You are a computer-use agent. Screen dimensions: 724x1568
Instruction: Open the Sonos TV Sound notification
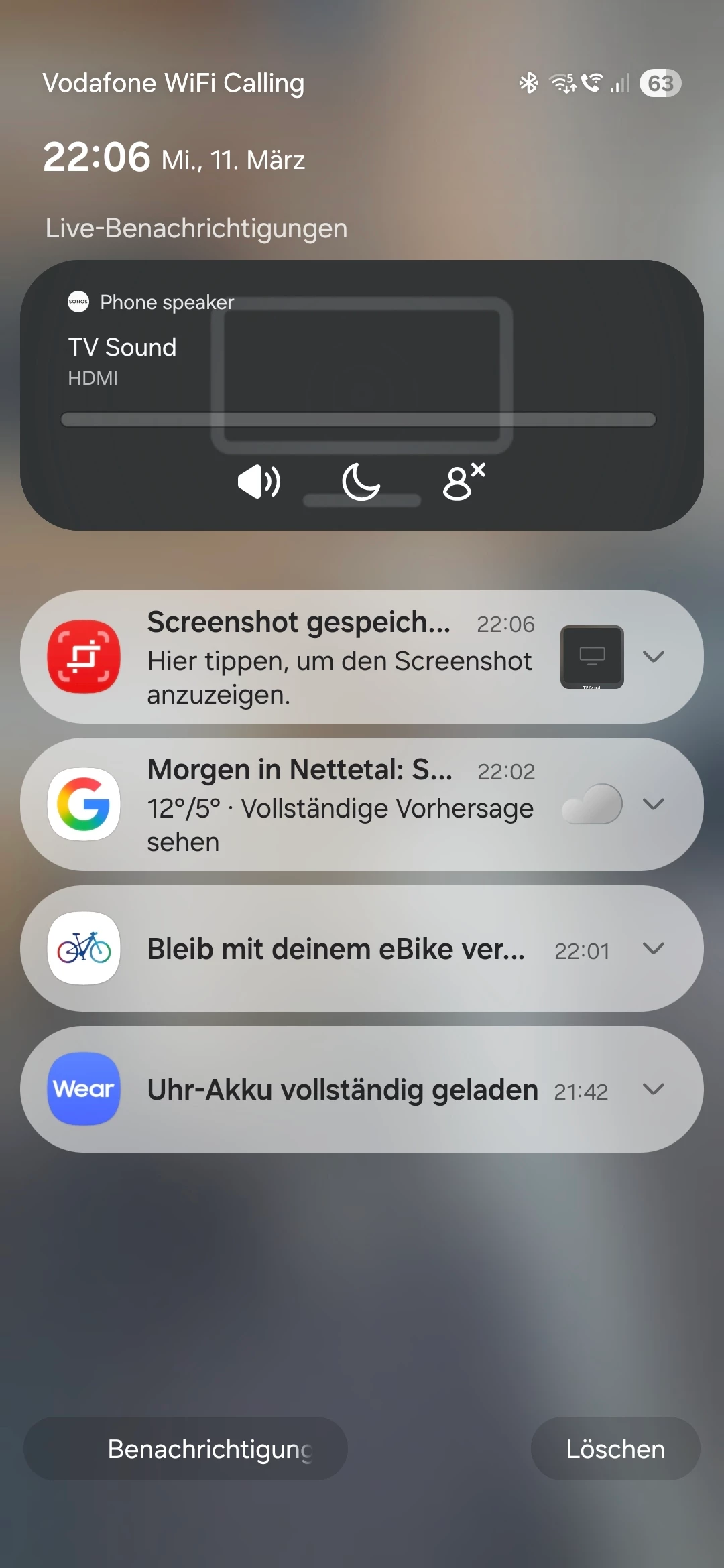click(x=362, y=355)
